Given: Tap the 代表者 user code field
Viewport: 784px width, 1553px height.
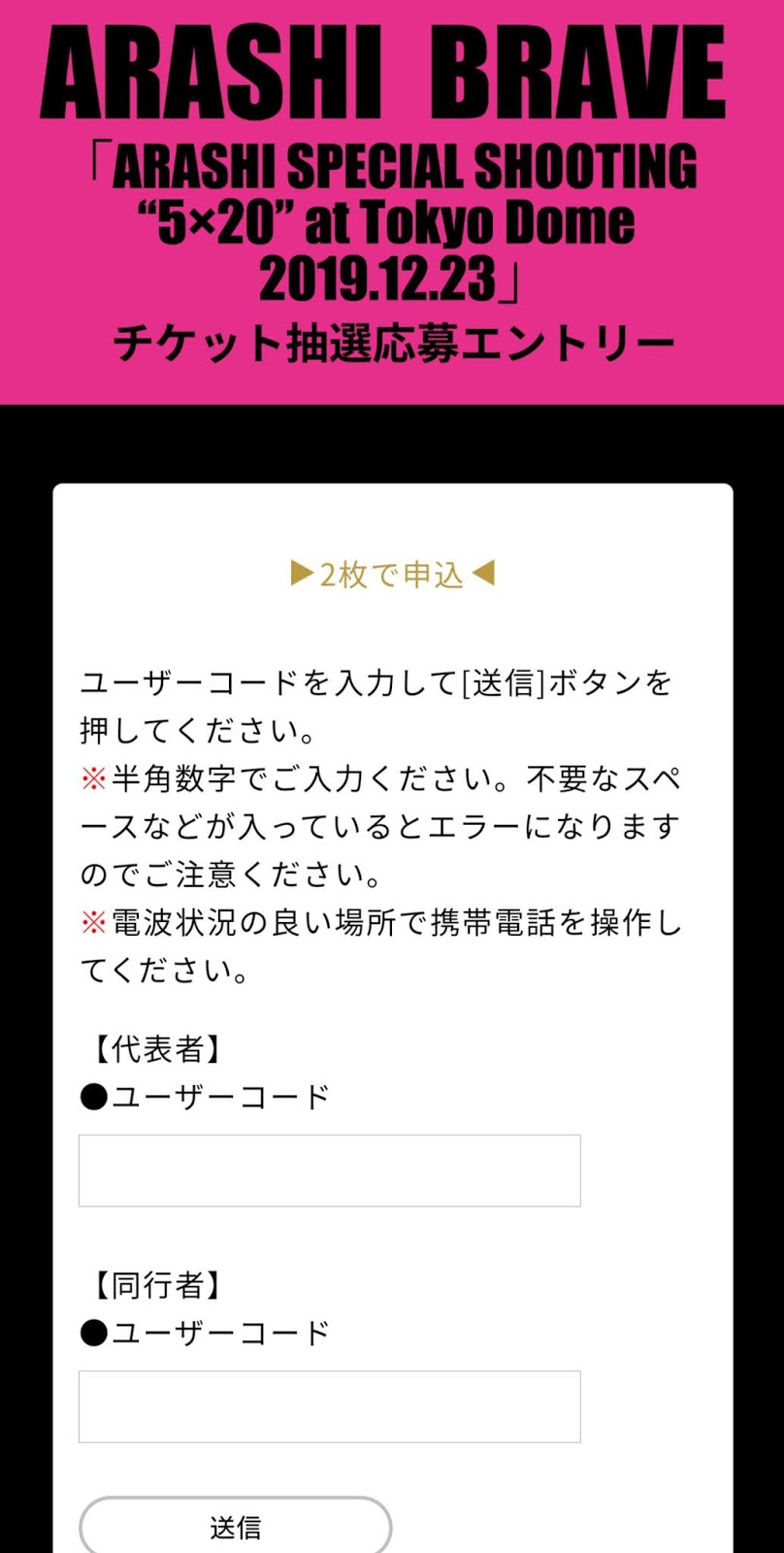Looking at the screenshot, I should click(x=329, y=1171).
